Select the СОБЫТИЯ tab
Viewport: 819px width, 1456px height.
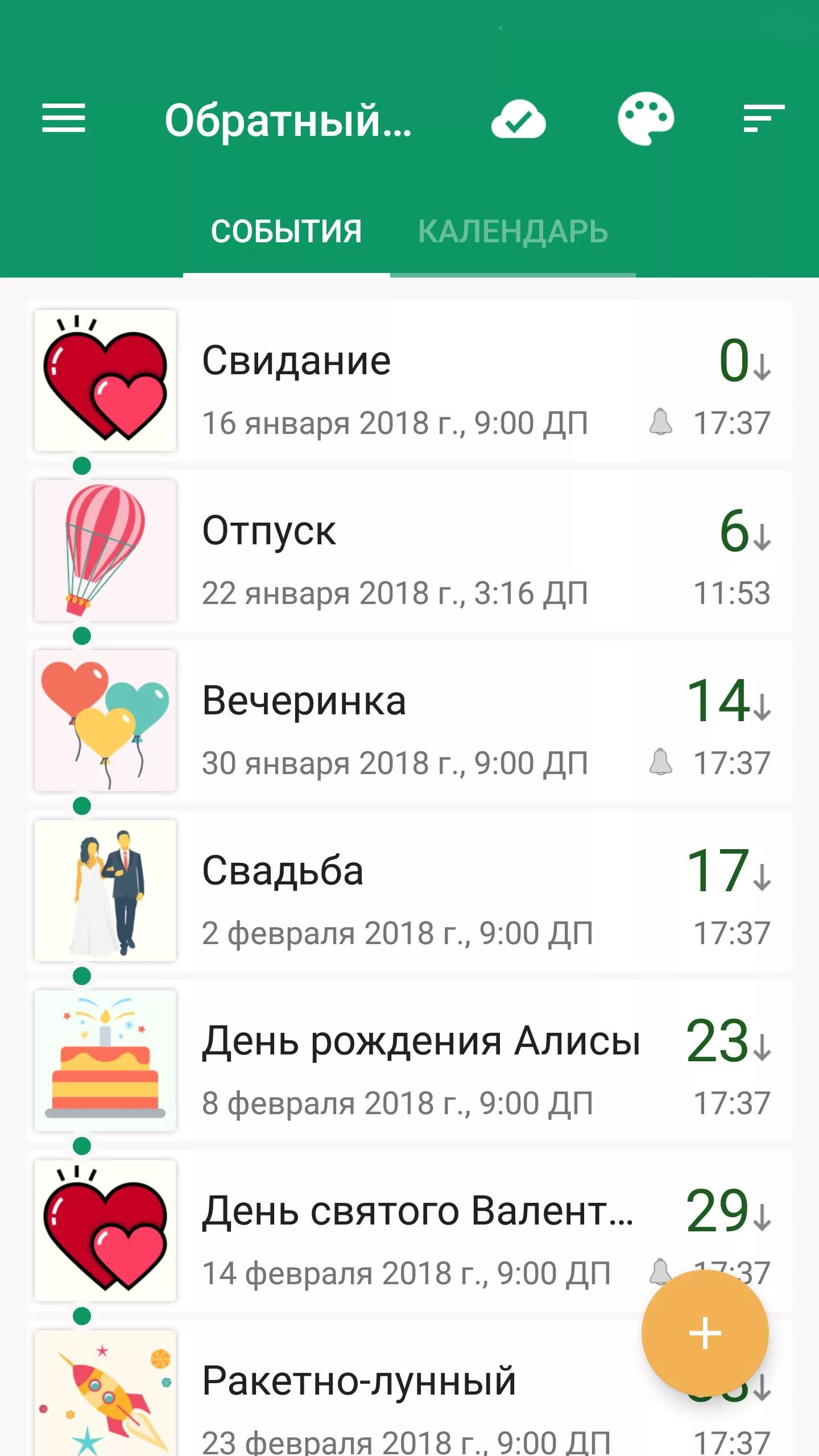pos(286,231)
